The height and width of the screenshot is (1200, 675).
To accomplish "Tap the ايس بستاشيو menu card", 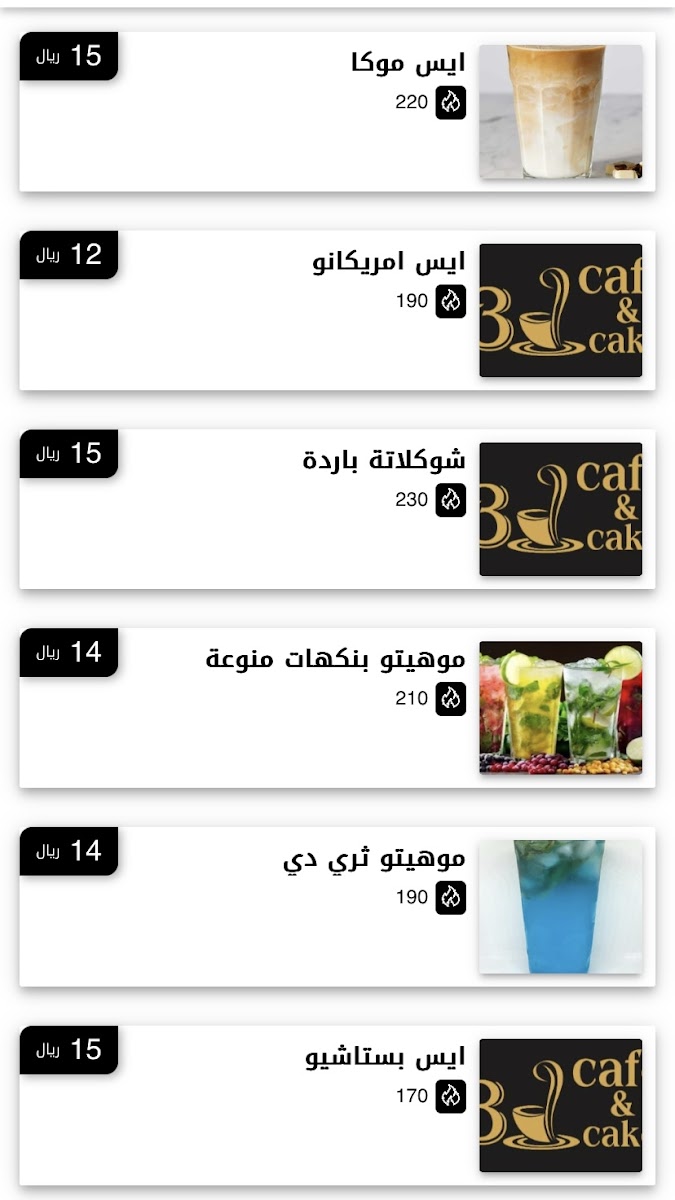I will 337,1105.
